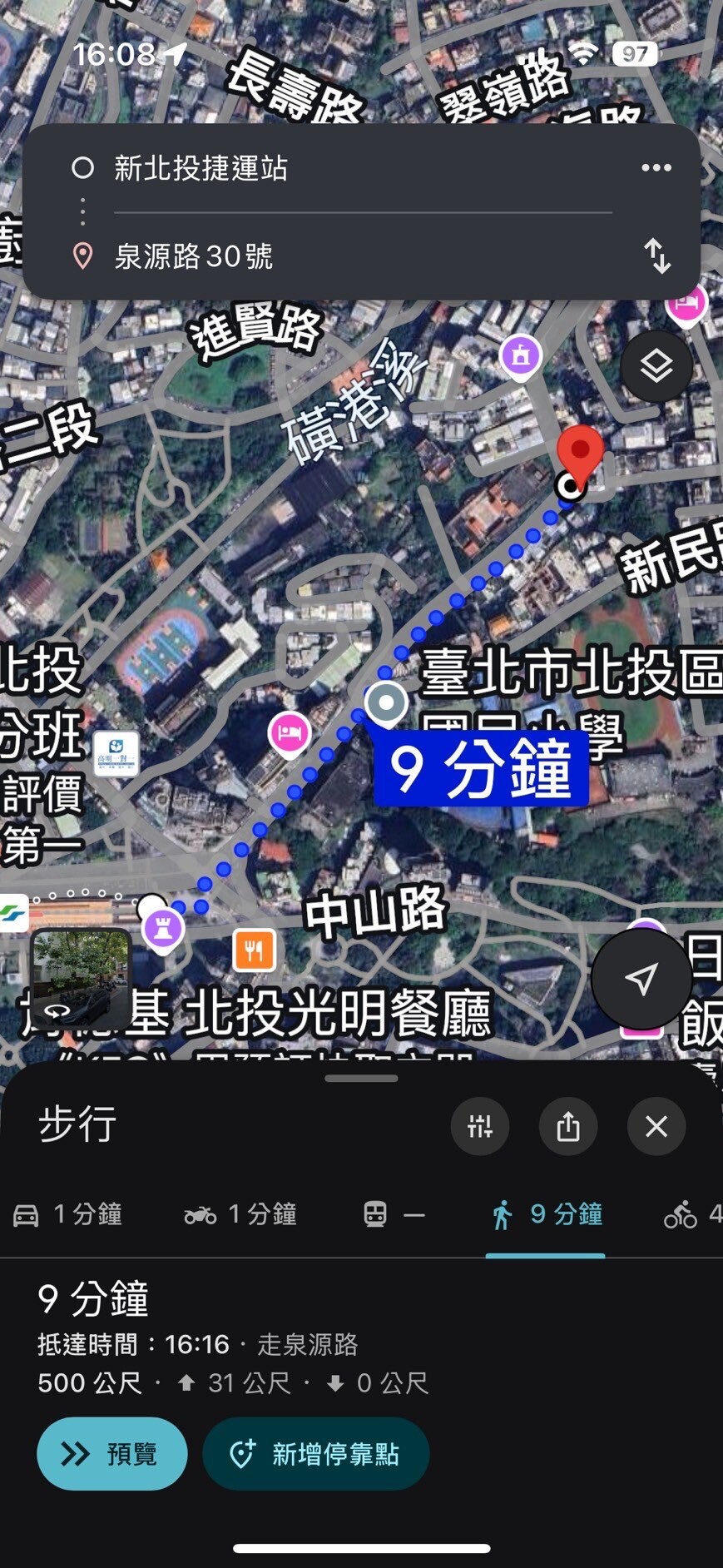The image size is (723, 1568).
Task: Switch to driving mode 1分鐘
Action: (68, 1215)
